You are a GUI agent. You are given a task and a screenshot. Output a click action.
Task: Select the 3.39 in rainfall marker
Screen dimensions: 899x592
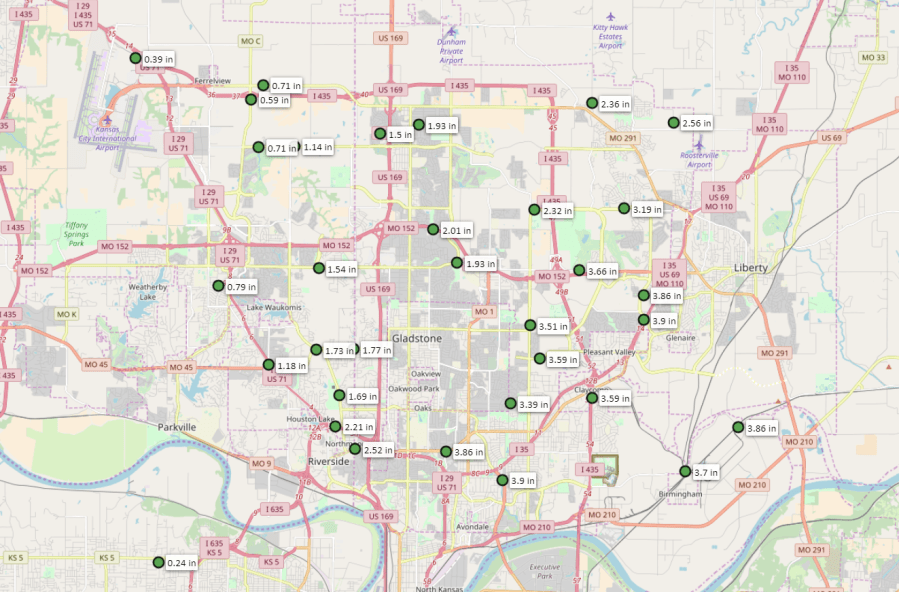point(511,403)
